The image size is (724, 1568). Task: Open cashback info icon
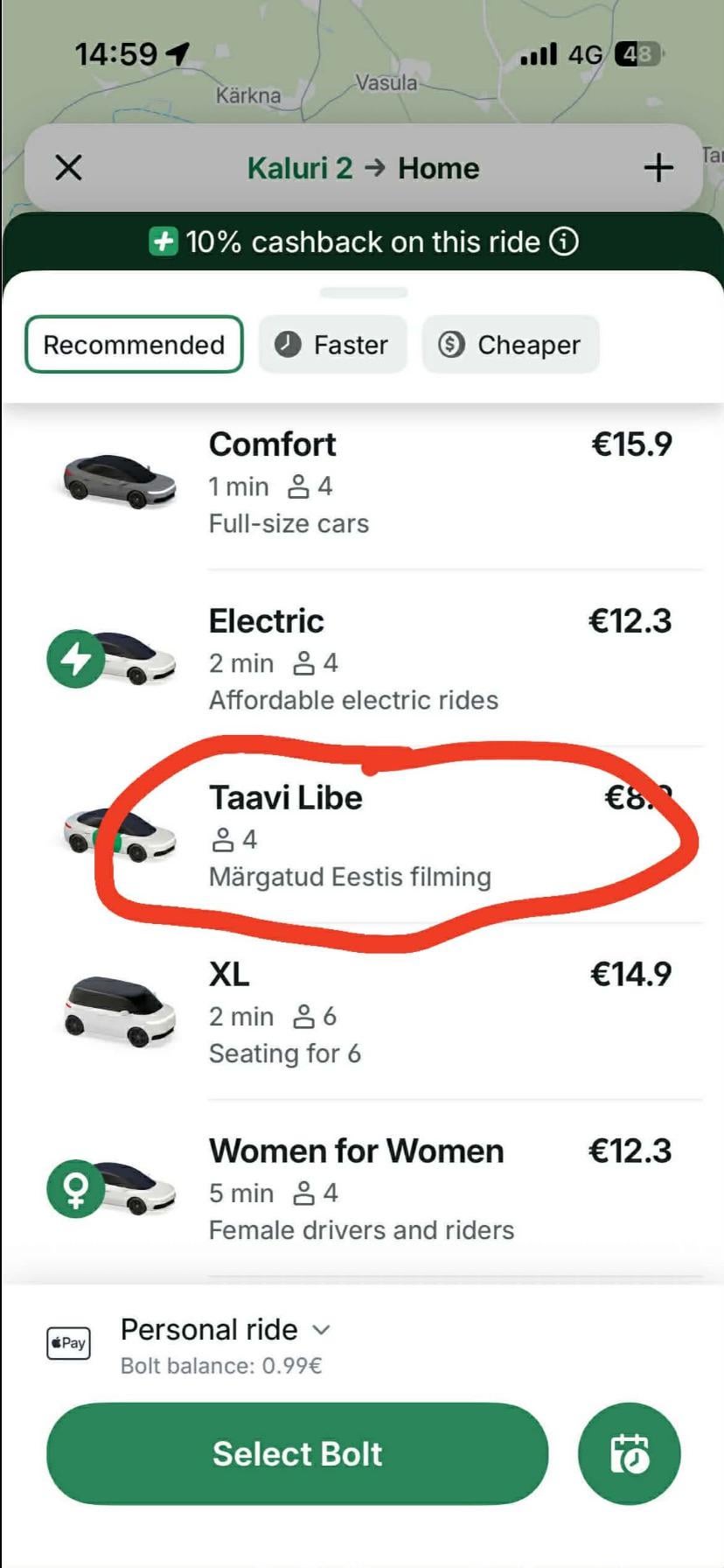point(564,241)
